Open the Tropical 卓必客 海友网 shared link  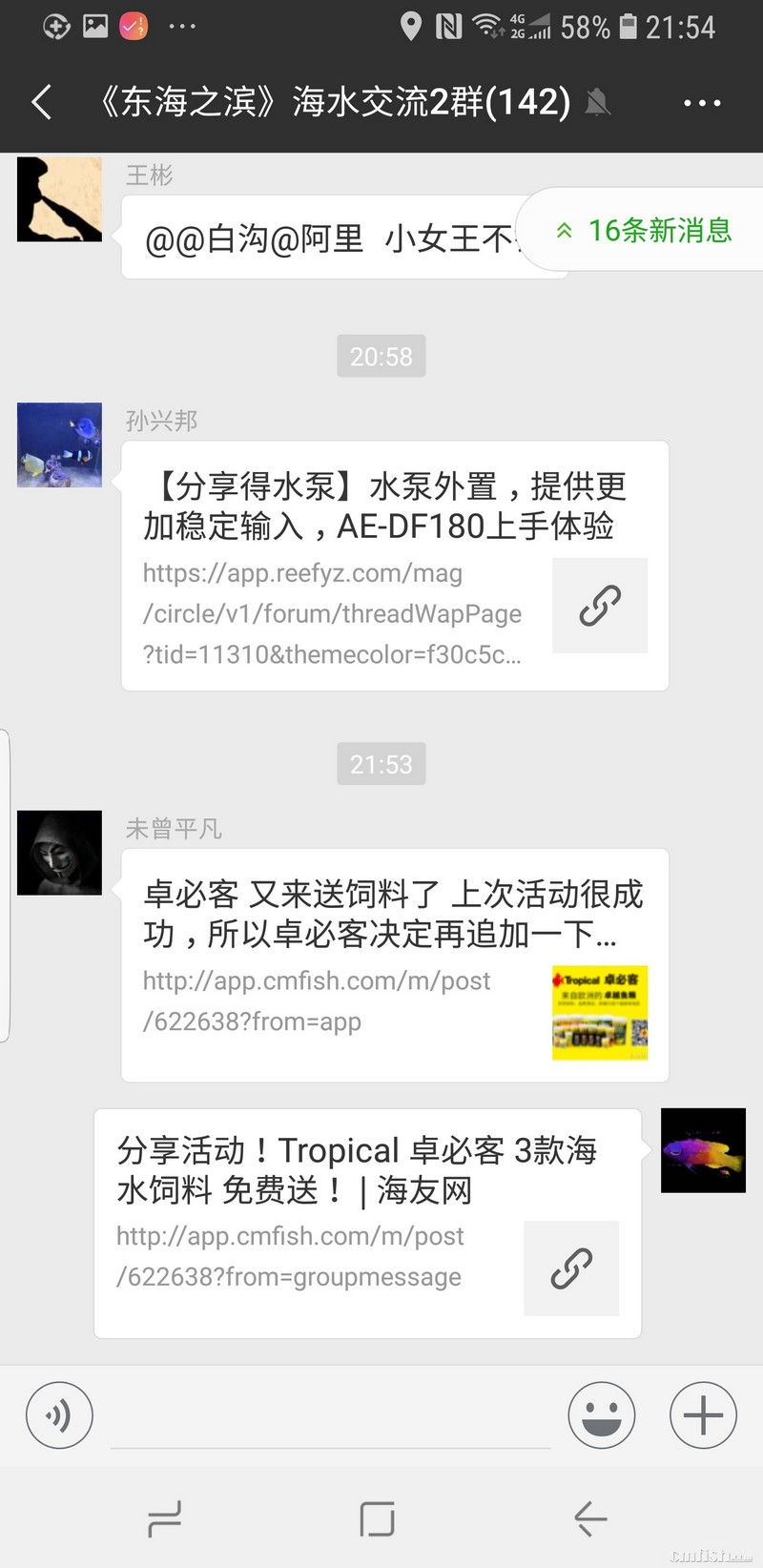tap(367, 1223)
